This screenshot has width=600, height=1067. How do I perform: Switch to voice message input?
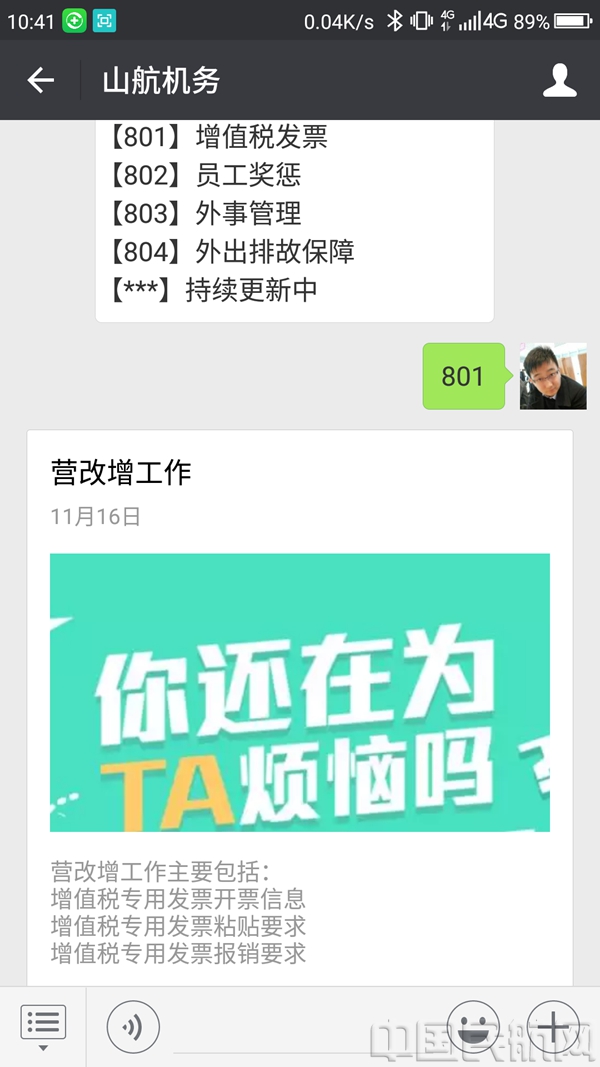pos(133,1026)
